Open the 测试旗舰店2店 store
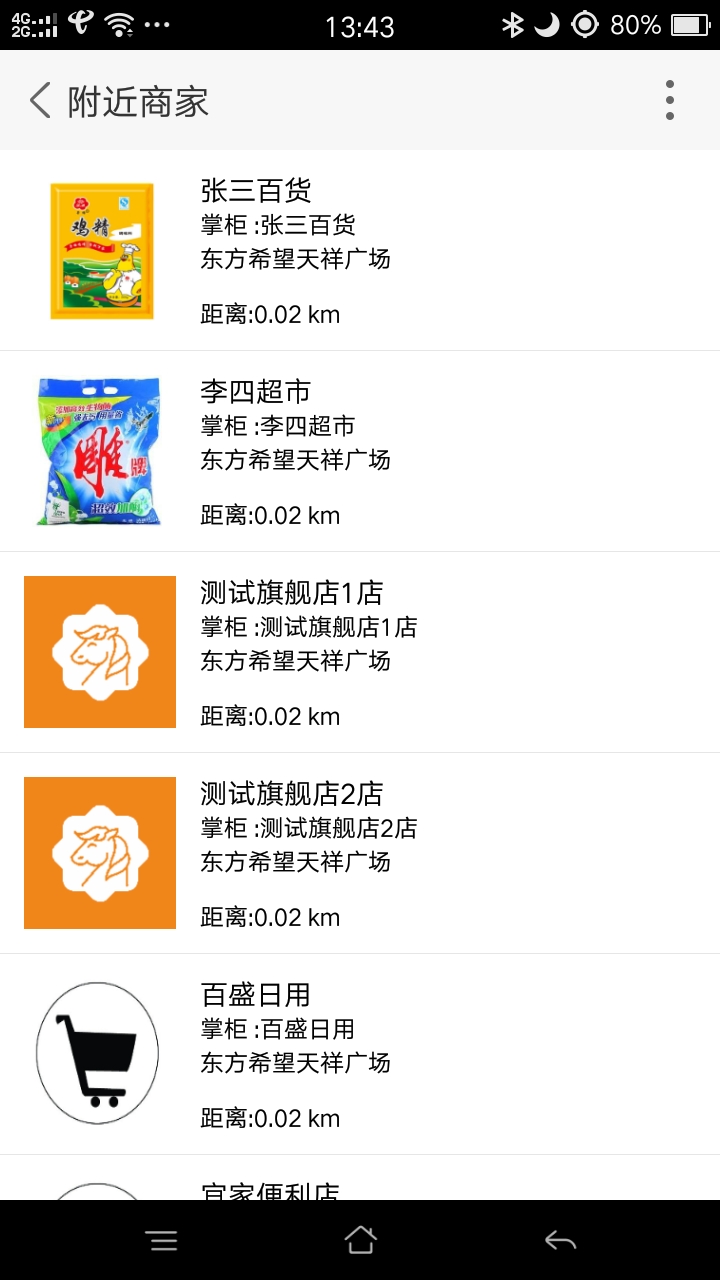The width and height of the screenshot is (720, 1280). (360, 854)
